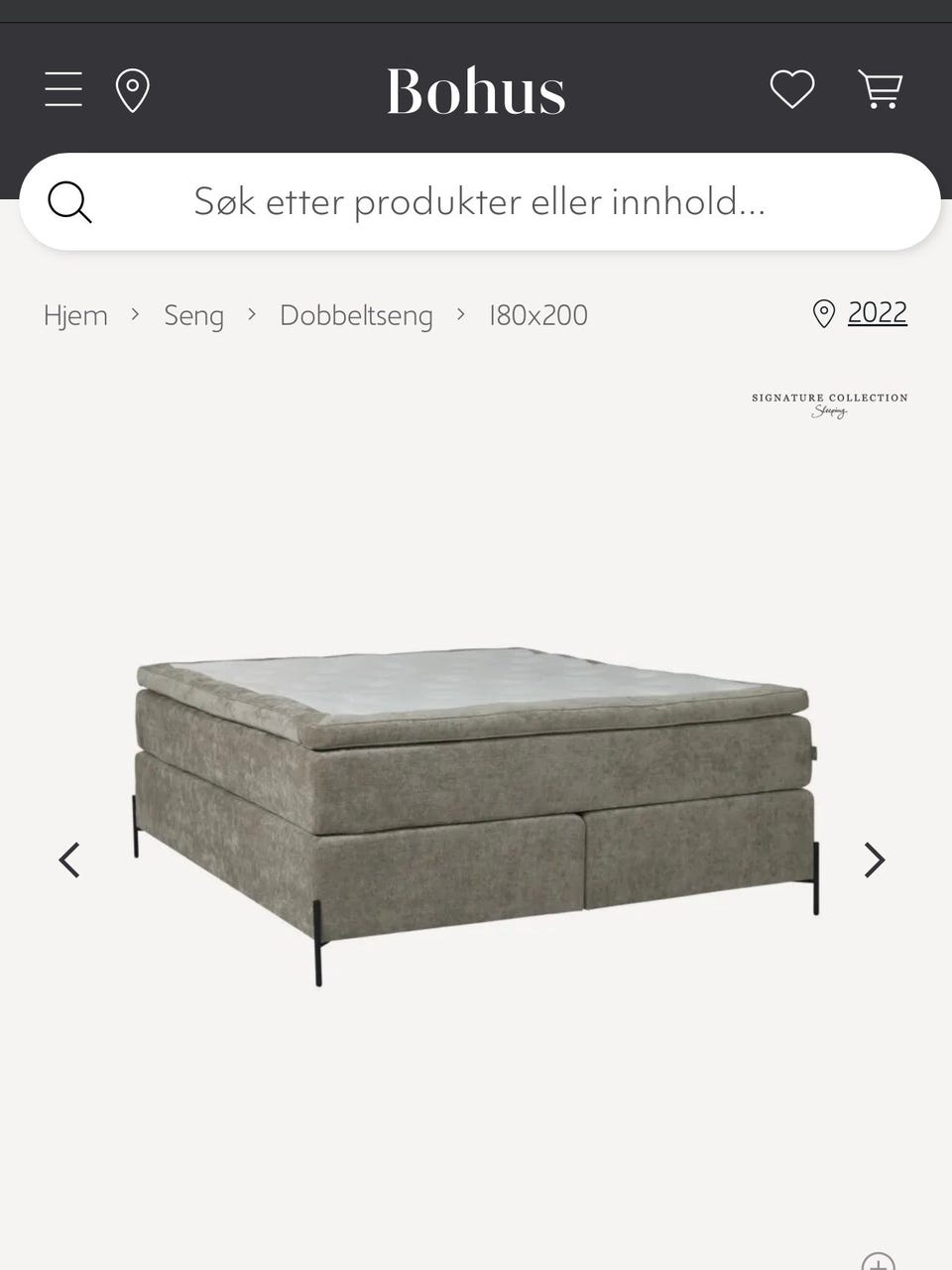Open the favorites heart icon
The image size is (952, 1270).
(790, 89)
